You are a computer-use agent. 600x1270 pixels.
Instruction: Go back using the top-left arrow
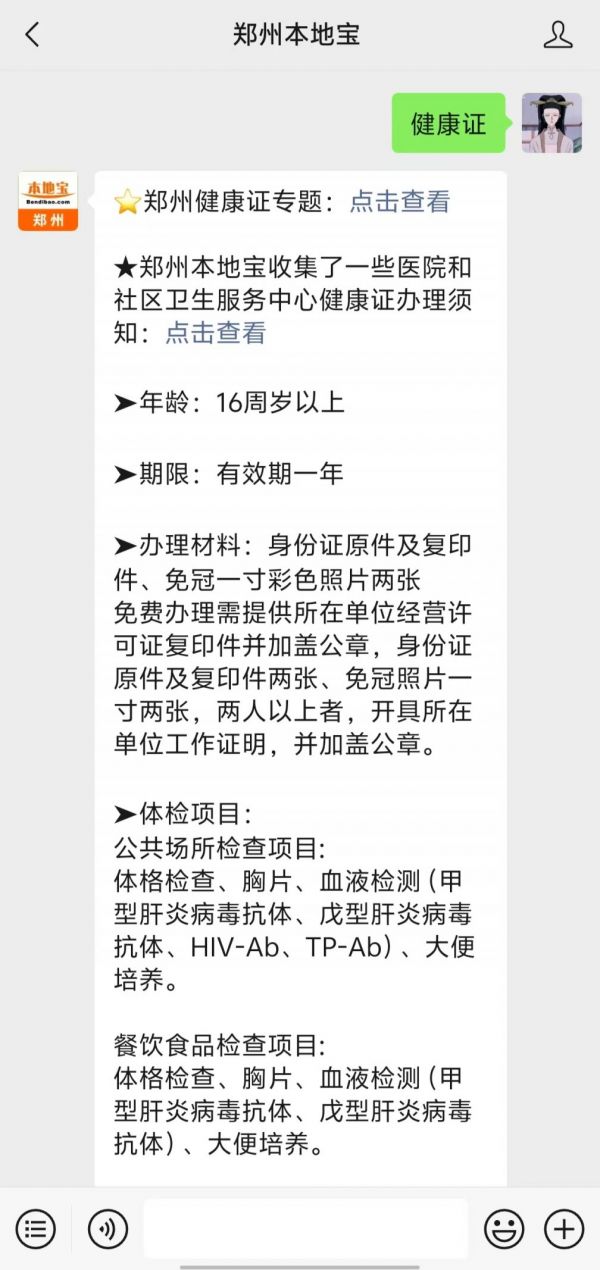tap(32, 35)
